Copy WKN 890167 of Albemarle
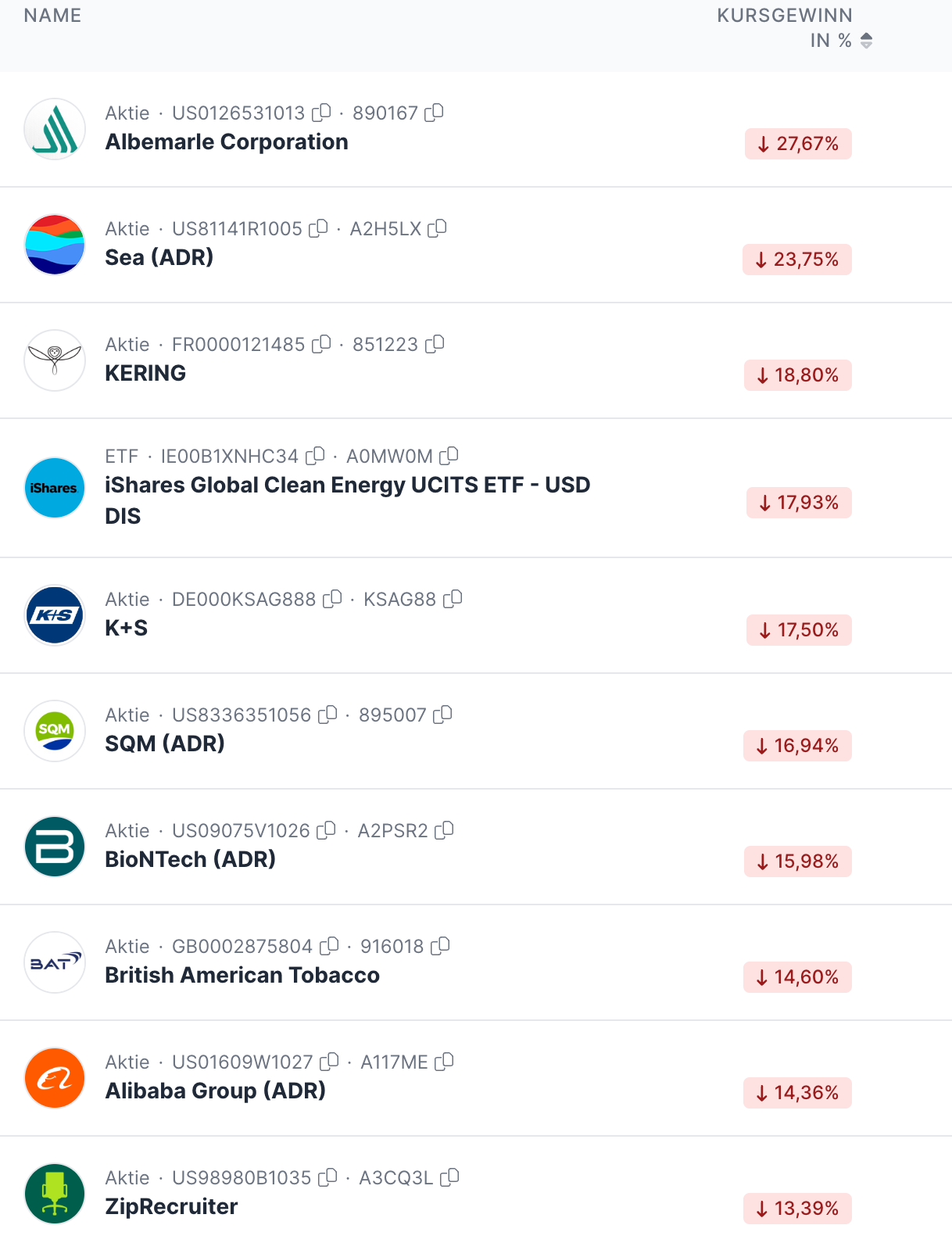The height and width of the screenshot is (1243, 952). [x=434, y=113]
